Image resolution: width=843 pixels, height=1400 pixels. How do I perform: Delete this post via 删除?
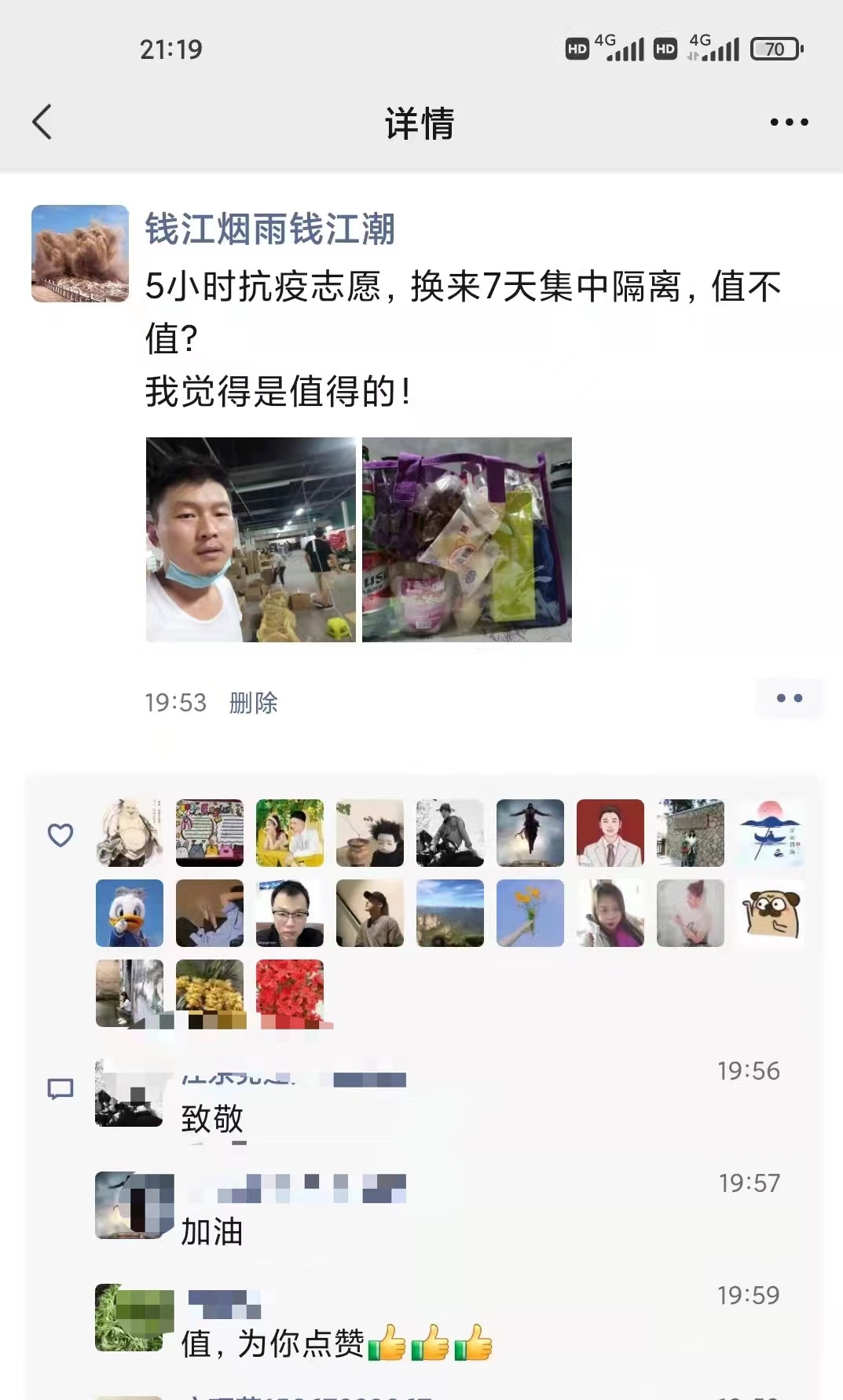(x=253, y=702)
